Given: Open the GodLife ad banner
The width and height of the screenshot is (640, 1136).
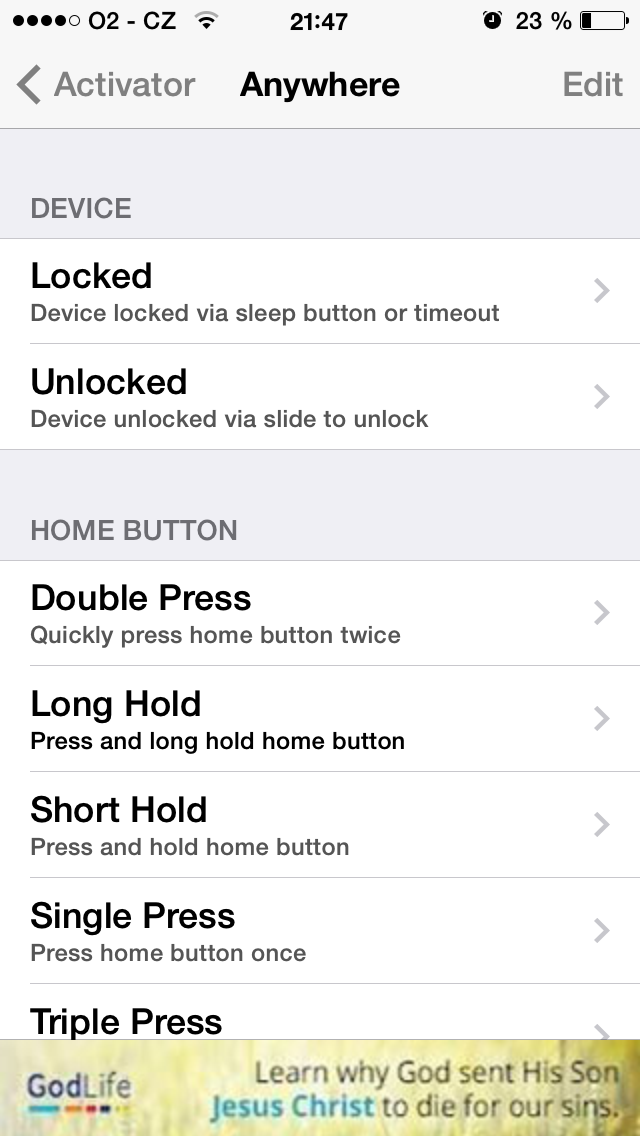Looking at the screenshot, I should 320,1088.
